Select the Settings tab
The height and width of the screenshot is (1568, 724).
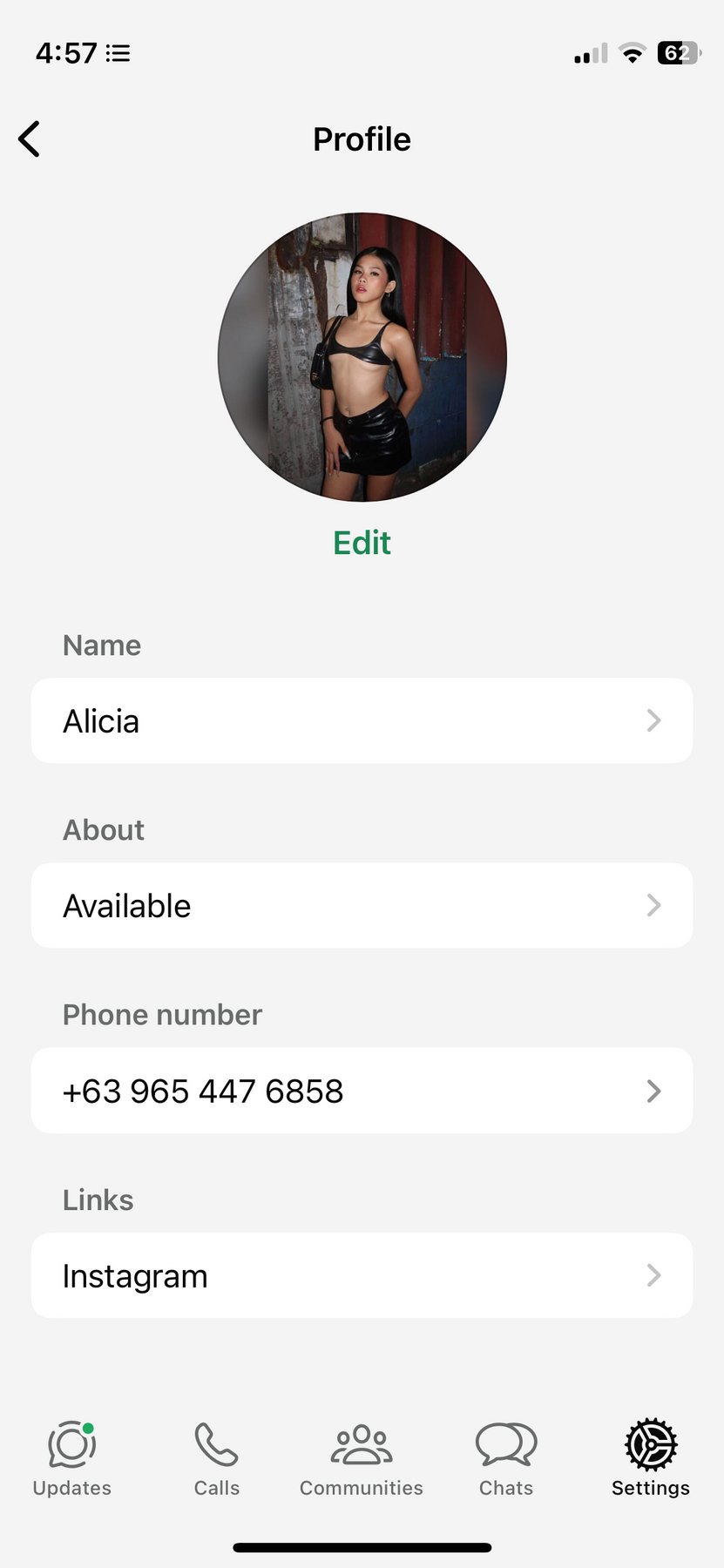[651, 1458]
